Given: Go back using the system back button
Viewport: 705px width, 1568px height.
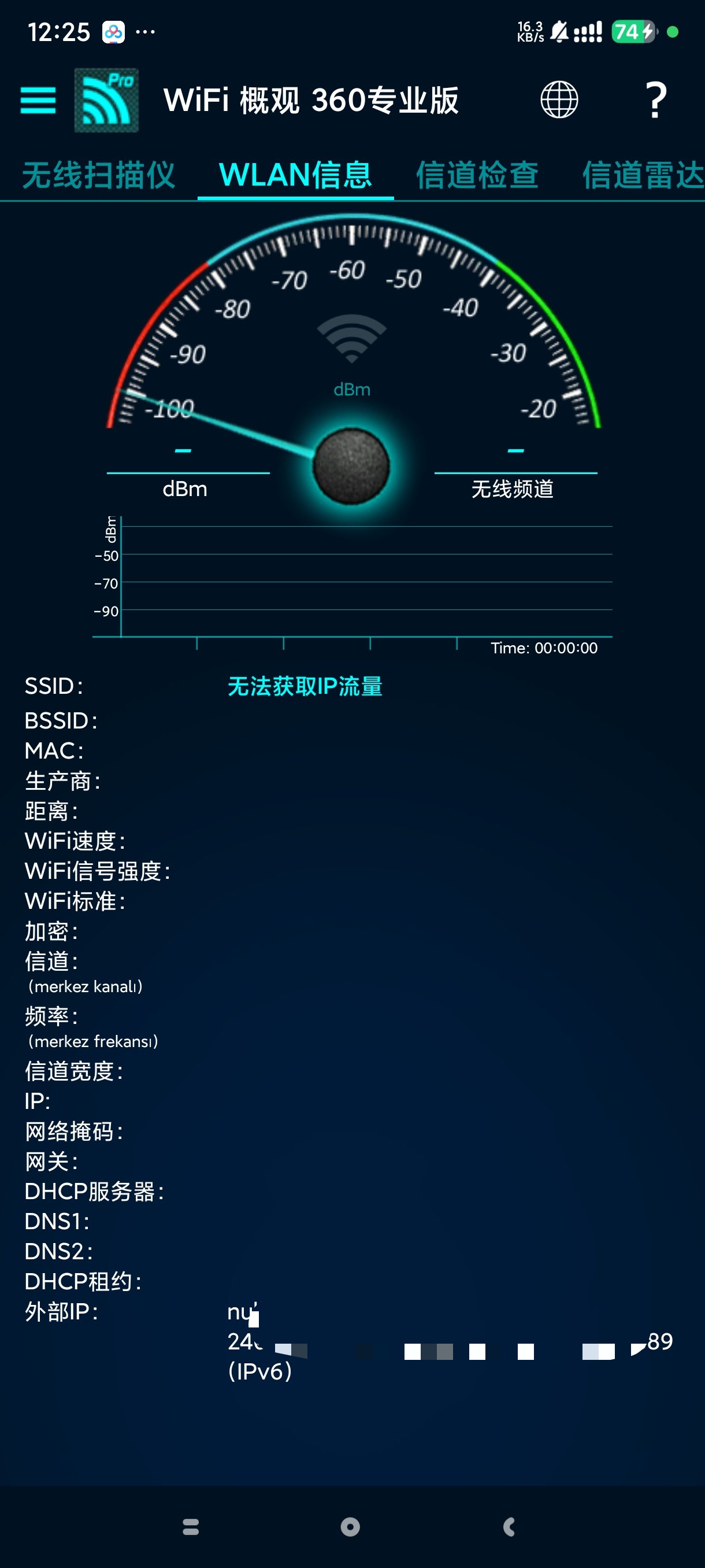Looking at the screenshot, I should 510,1526.
